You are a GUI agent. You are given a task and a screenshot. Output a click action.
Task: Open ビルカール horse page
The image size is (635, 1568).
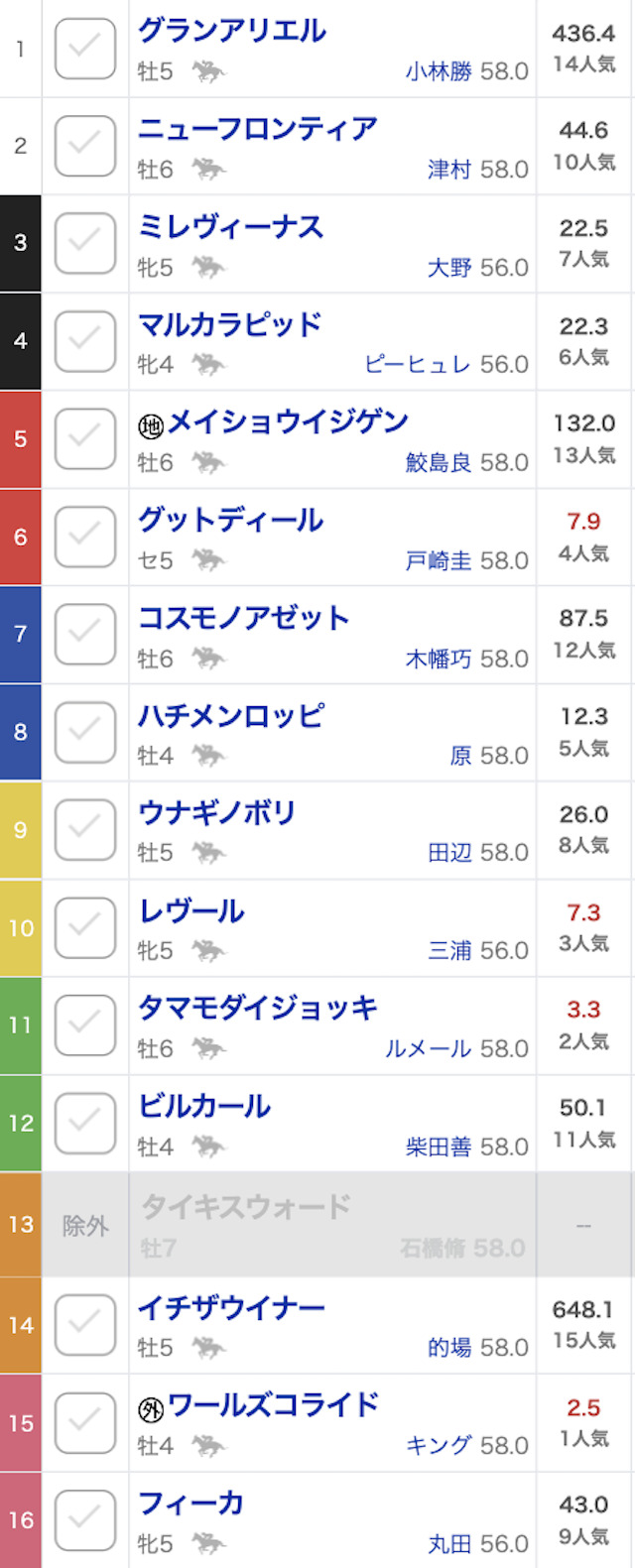pyautogui.click(x=203, y=1106)
